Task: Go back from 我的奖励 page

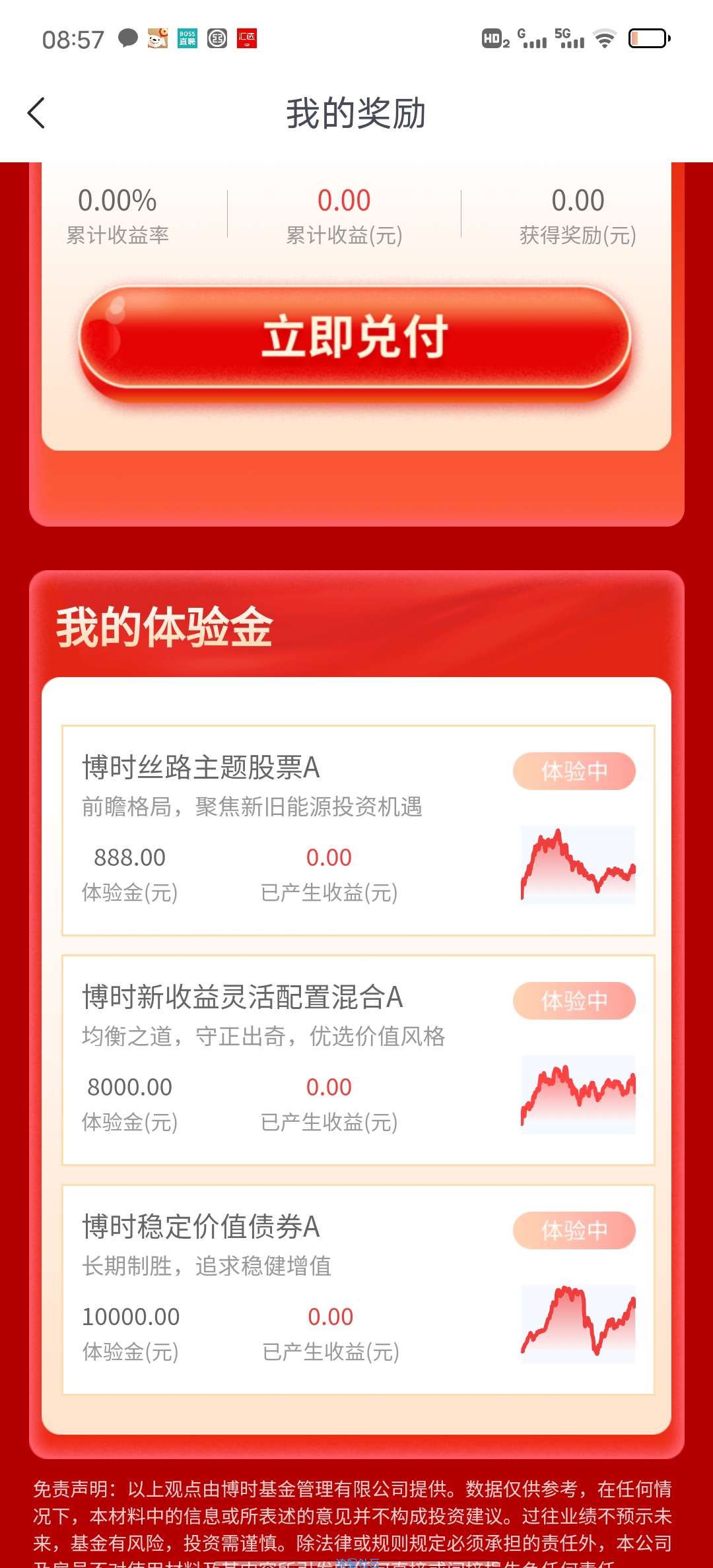Action: click(36, 113)
